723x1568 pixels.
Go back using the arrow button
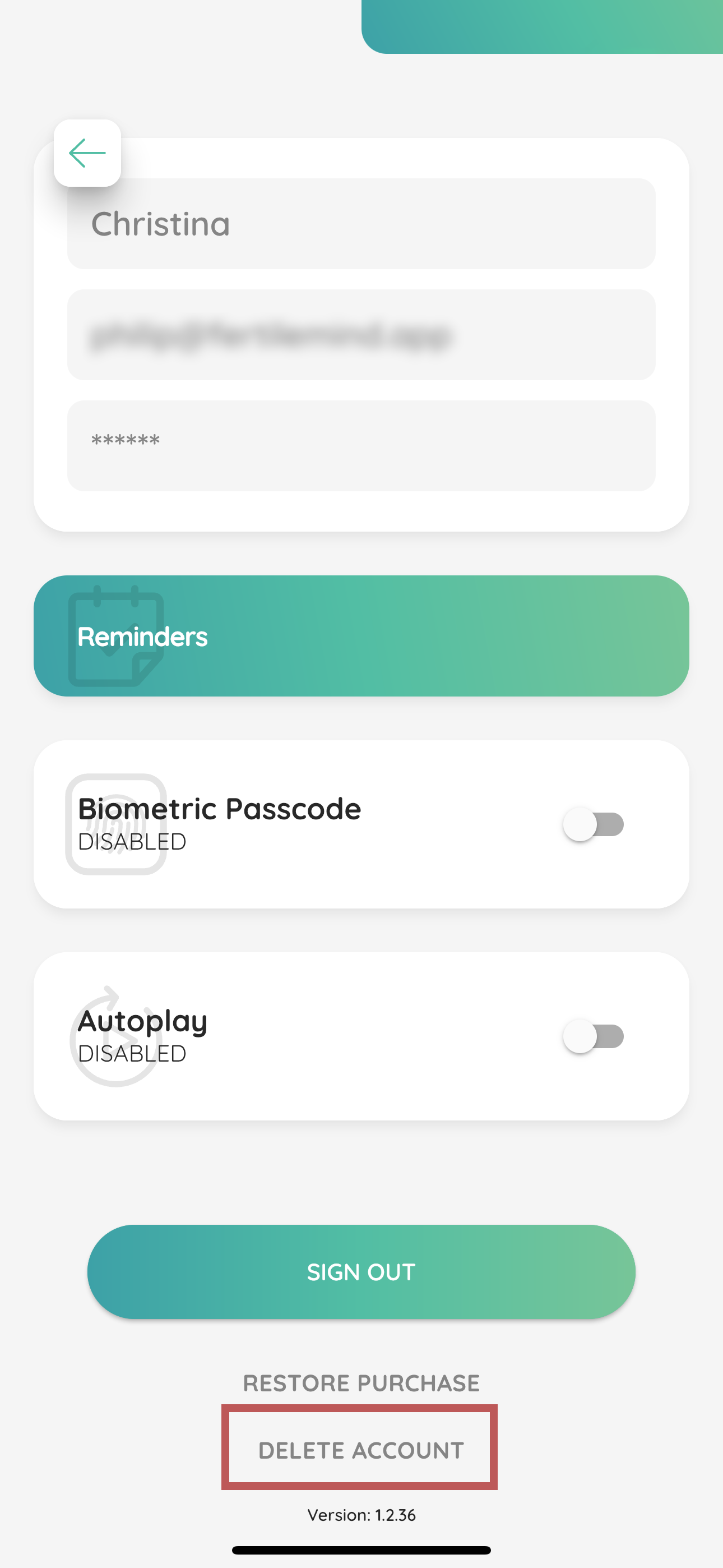pos(87,153)
